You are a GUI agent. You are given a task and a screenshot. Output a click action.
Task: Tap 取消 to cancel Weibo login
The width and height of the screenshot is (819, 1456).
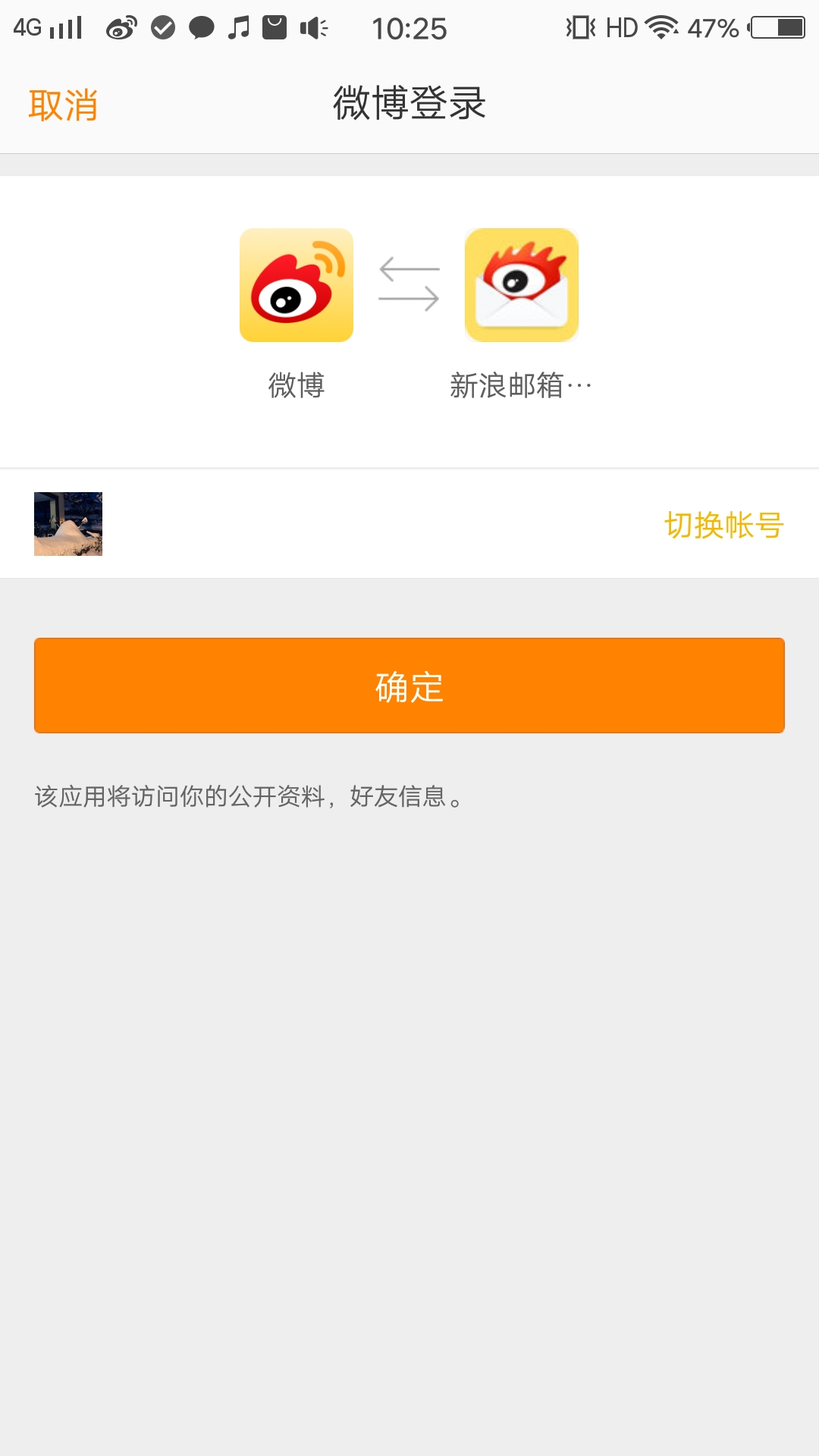(x=63, y=105)
